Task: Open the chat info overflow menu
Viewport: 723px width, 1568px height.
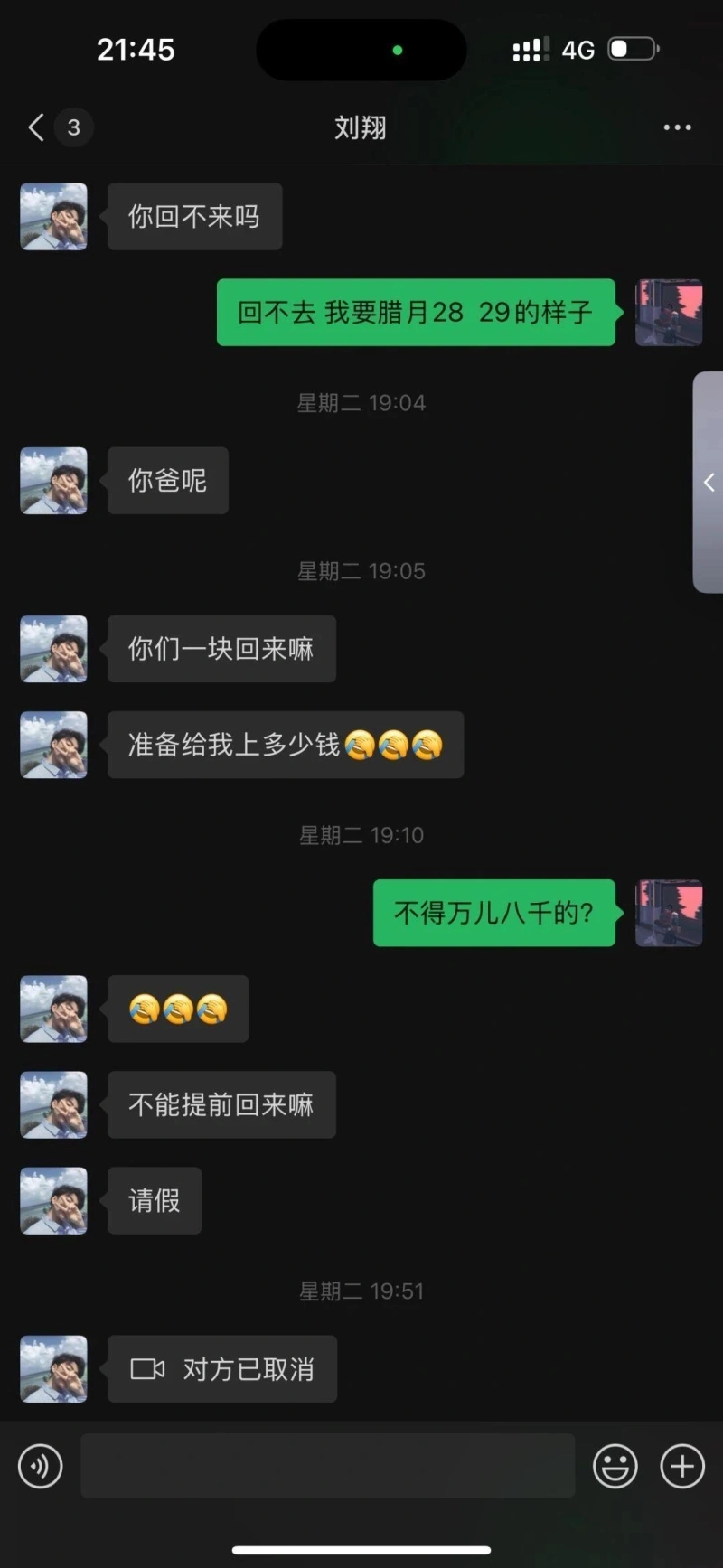Action: pos(677,127)
